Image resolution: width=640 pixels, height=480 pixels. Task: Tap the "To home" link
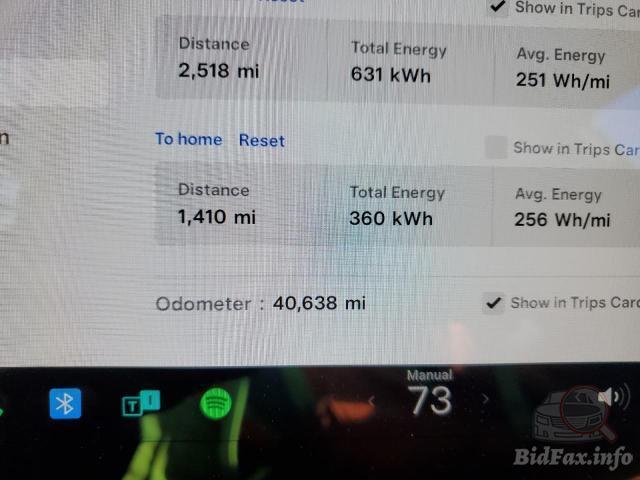(188, 139)
